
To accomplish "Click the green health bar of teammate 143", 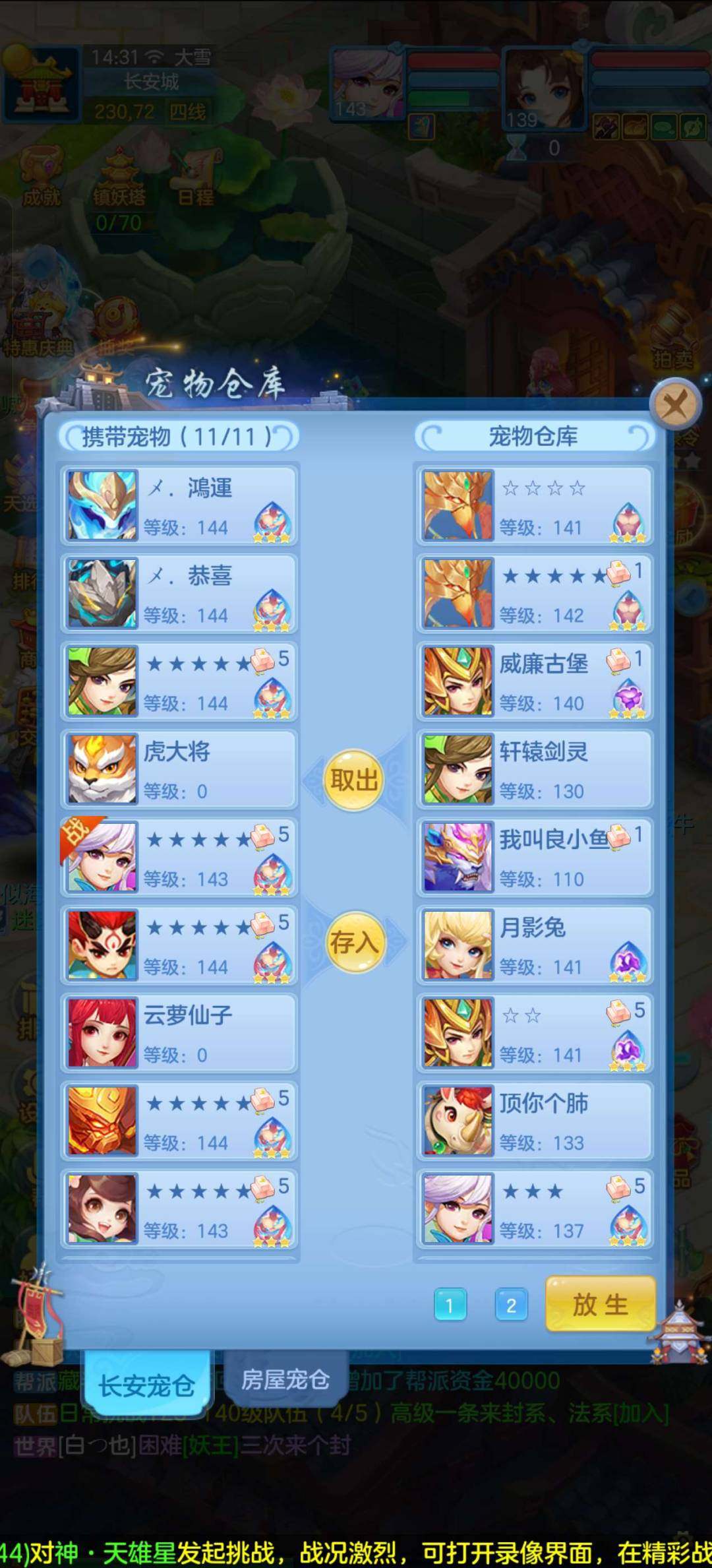I will (x=439, y=98).
